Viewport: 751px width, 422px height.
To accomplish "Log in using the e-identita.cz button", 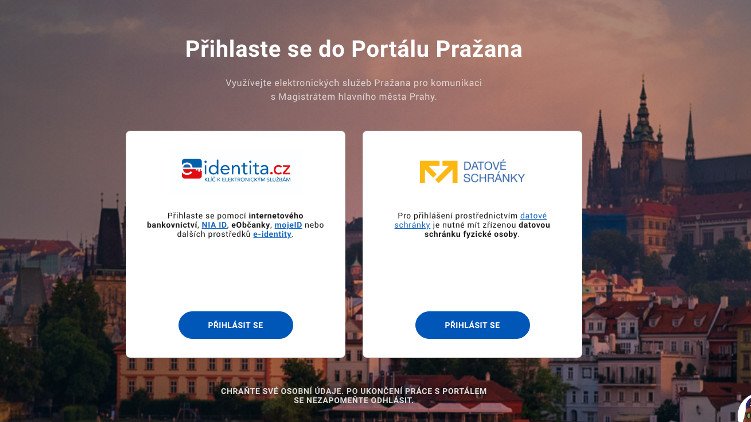I will click(x=235, y=325).
